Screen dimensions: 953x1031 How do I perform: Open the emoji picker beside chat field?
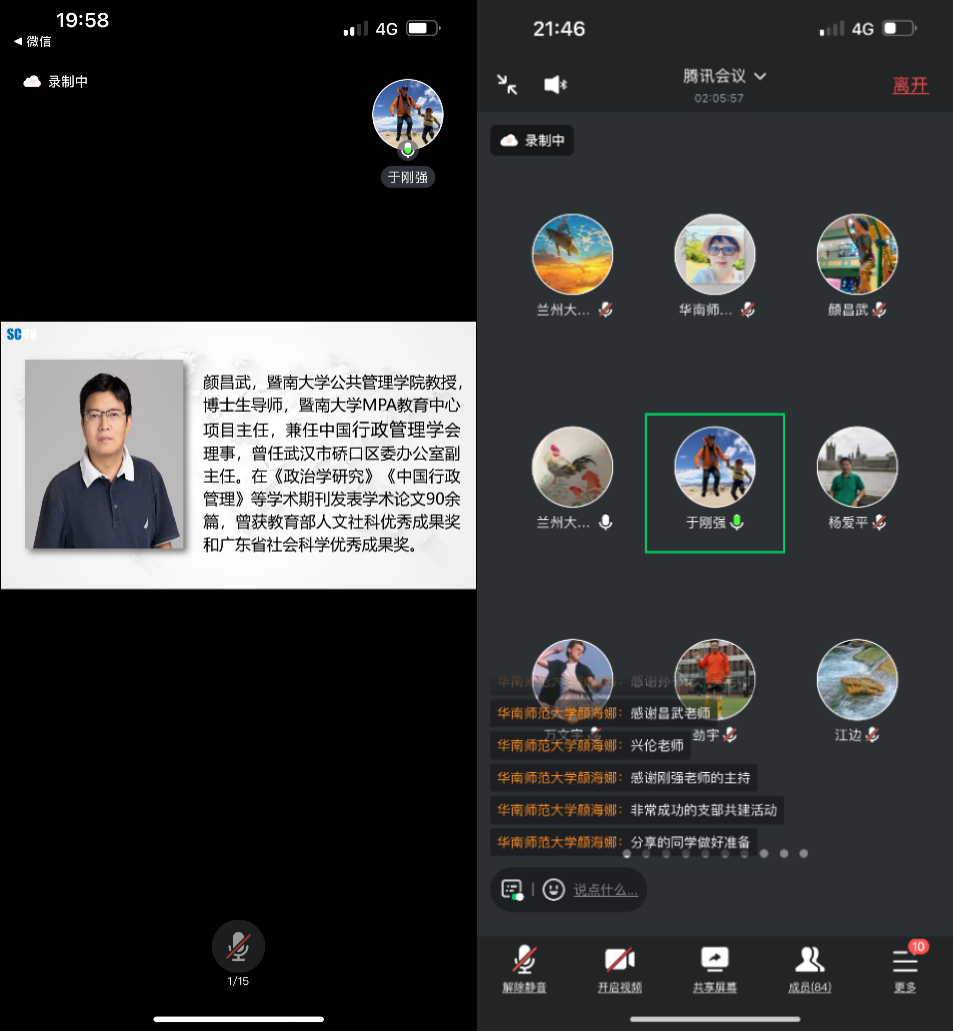[x=554, y=889]
